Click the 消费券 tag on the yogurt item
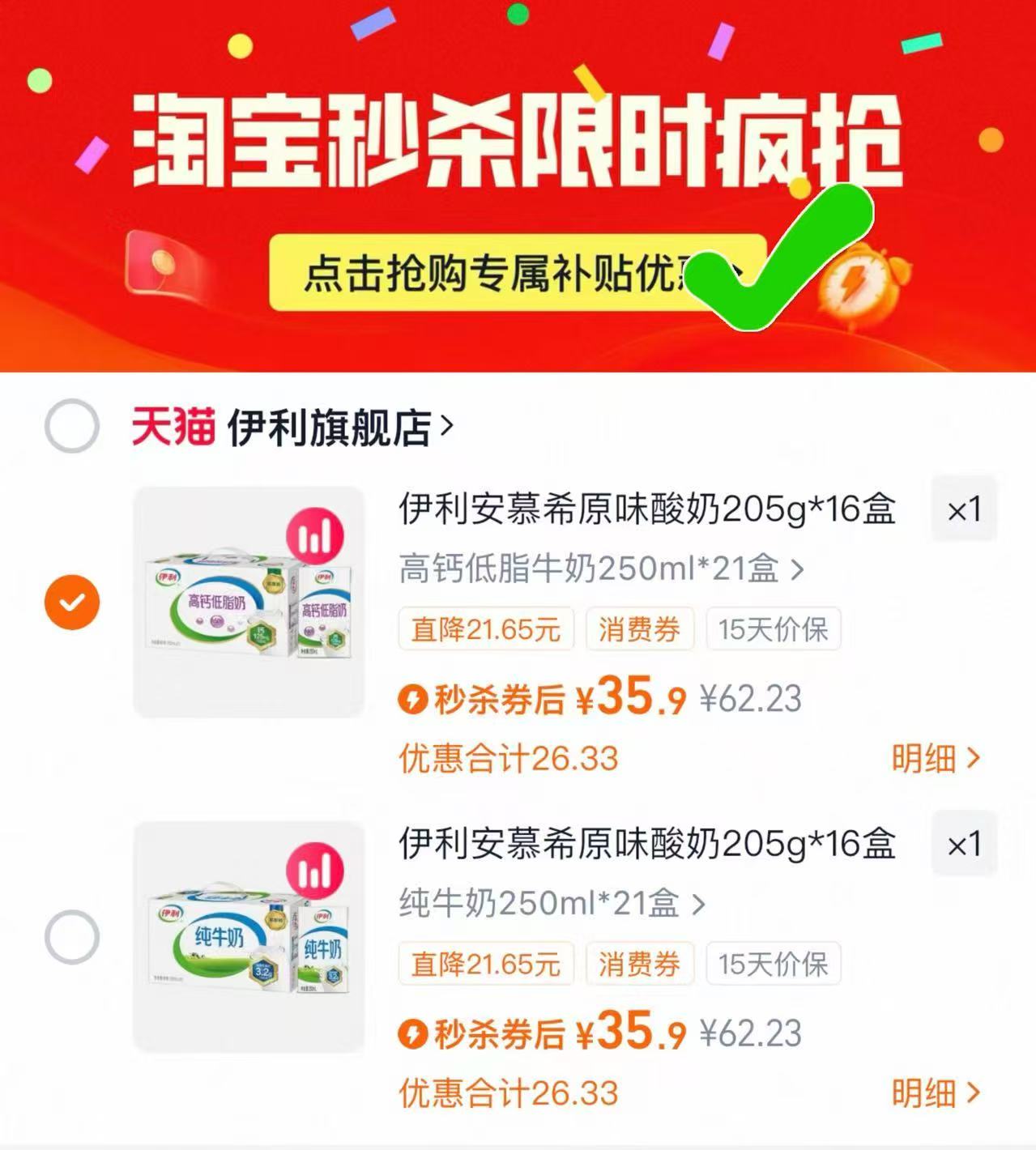The width and height of the screenshot is (1036, 1150). pyautogui.click(x=639, y=629)
